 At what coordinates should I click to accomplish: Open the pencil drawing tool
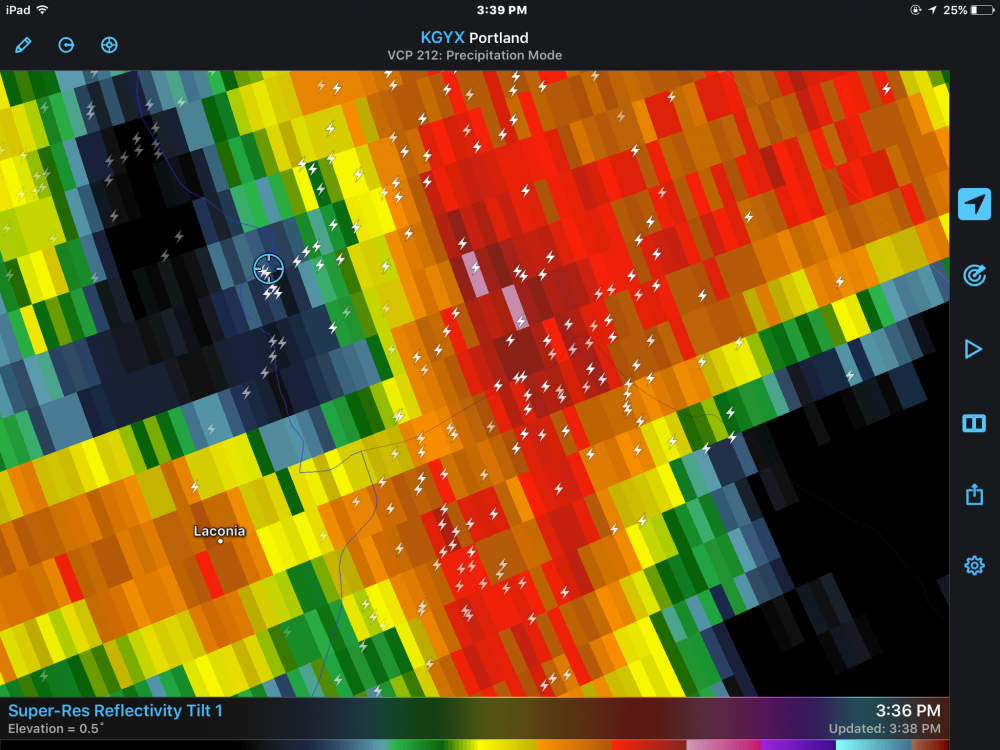tap(23, 45)
